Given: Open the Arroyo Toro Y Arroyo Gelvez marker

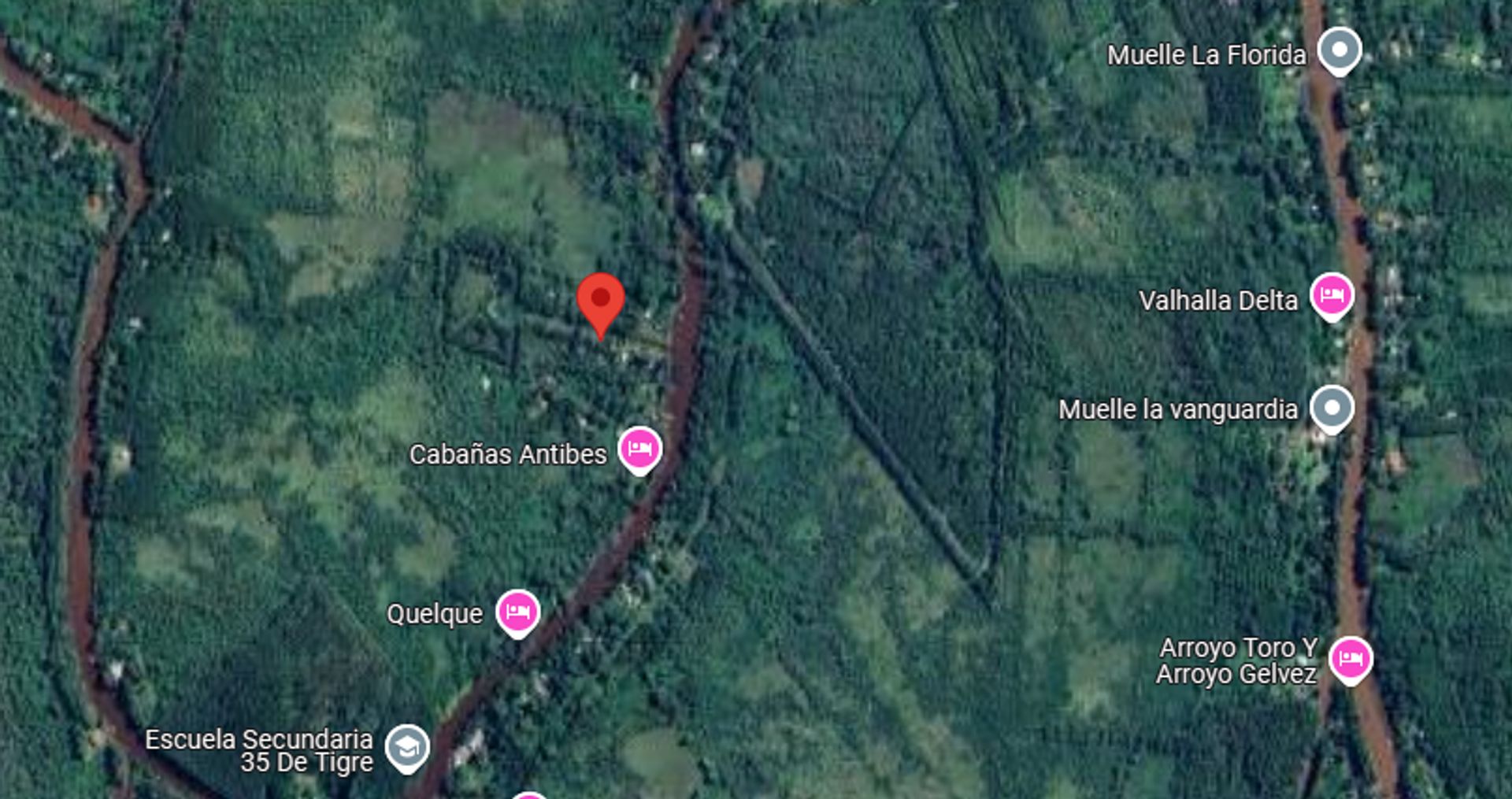Looking at the screenshot, I should [1351, 658].
